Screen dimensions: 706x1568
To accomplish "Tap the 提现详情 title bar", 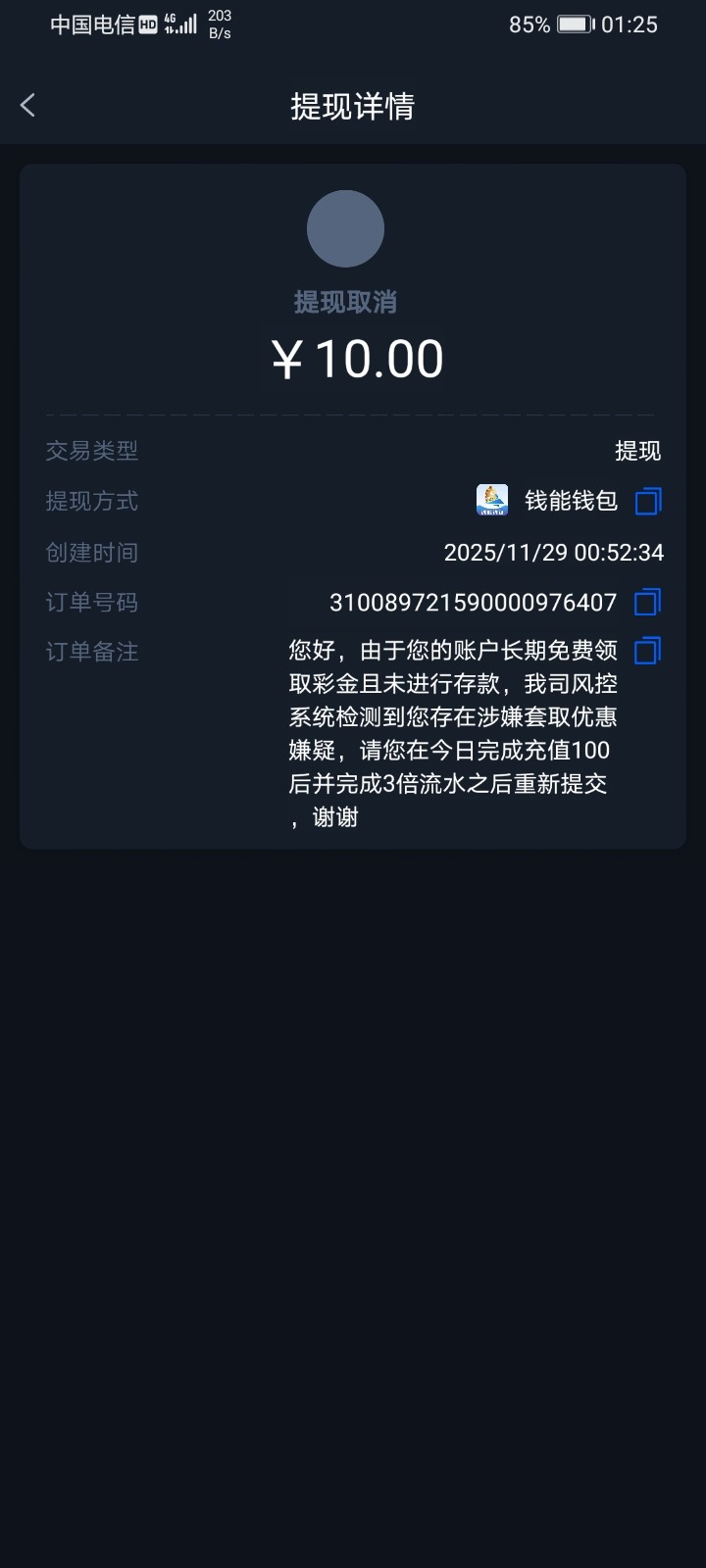I will click(x=353, y=105).
